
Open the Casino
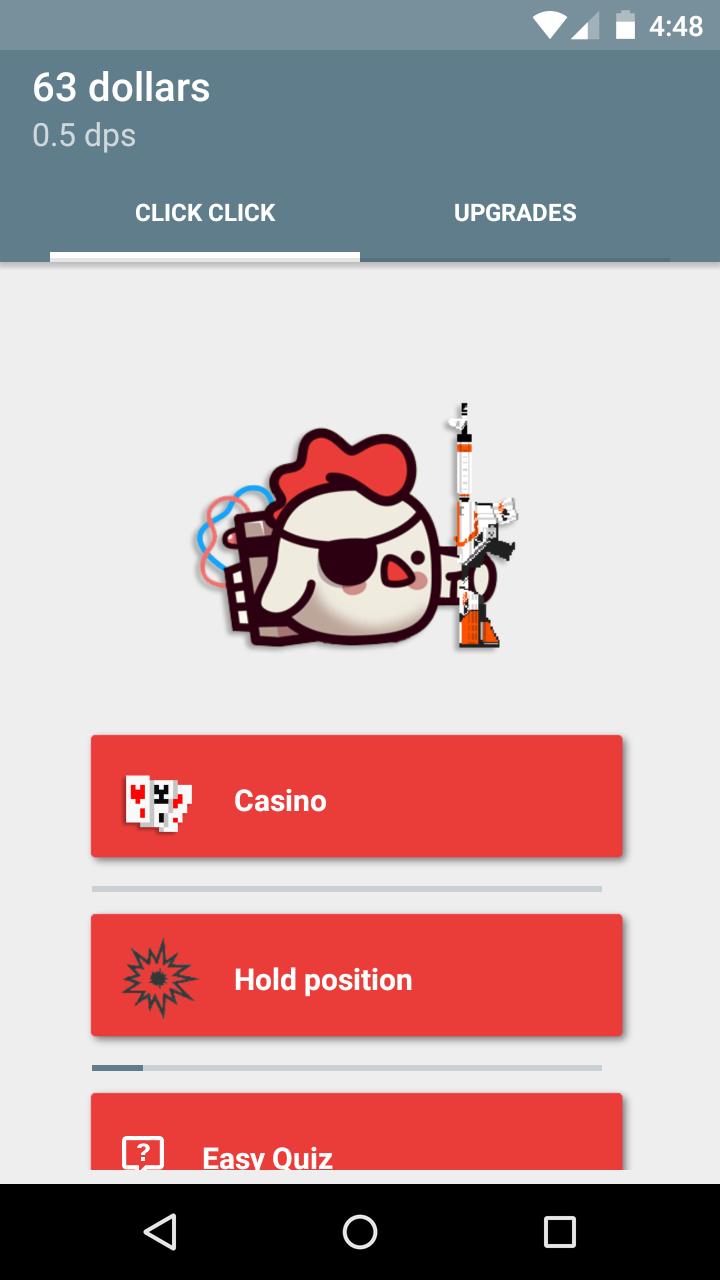coord(357,796)
